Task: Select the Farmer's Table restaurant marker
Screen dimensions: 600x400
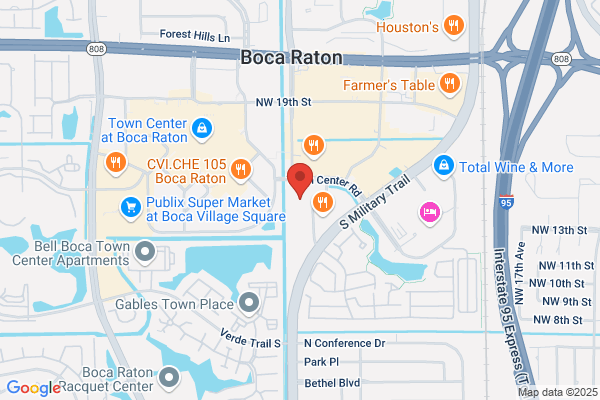Action: point(450,84)
